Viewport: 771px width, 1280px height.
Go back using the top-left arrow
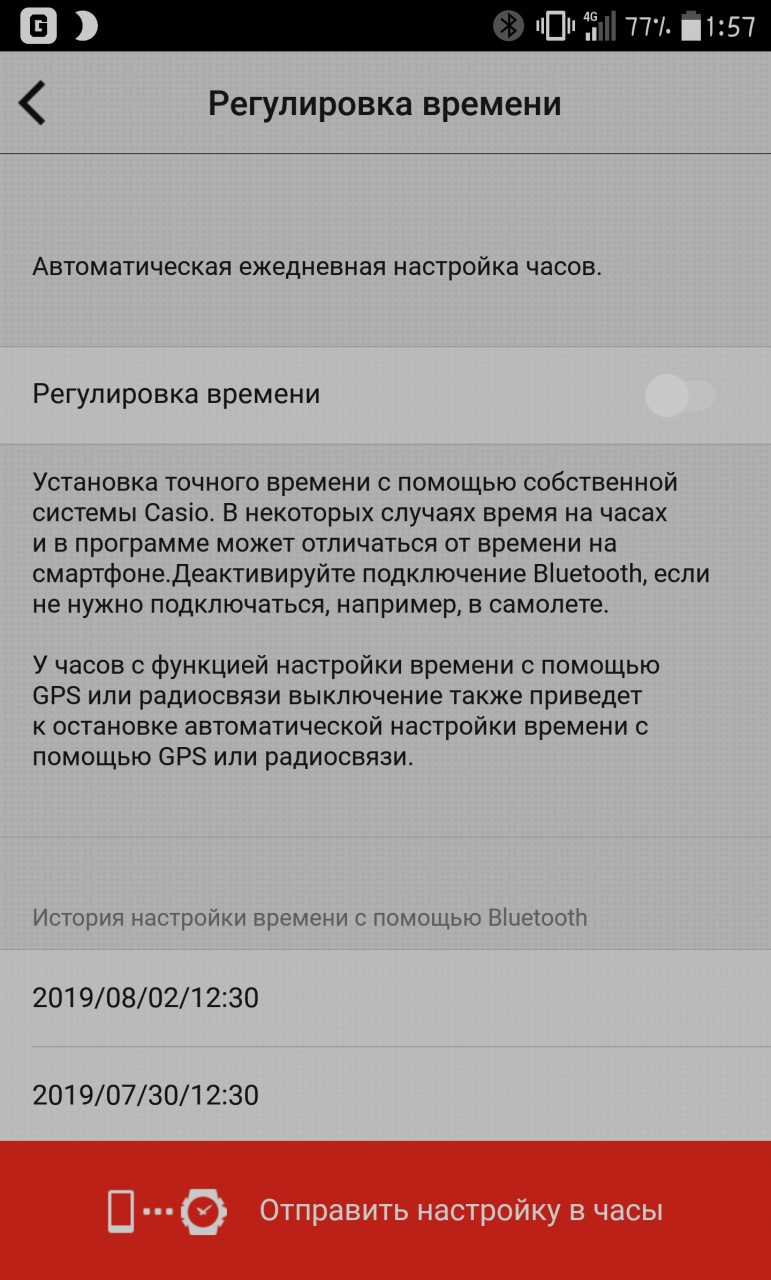click(x=33, y=104)
